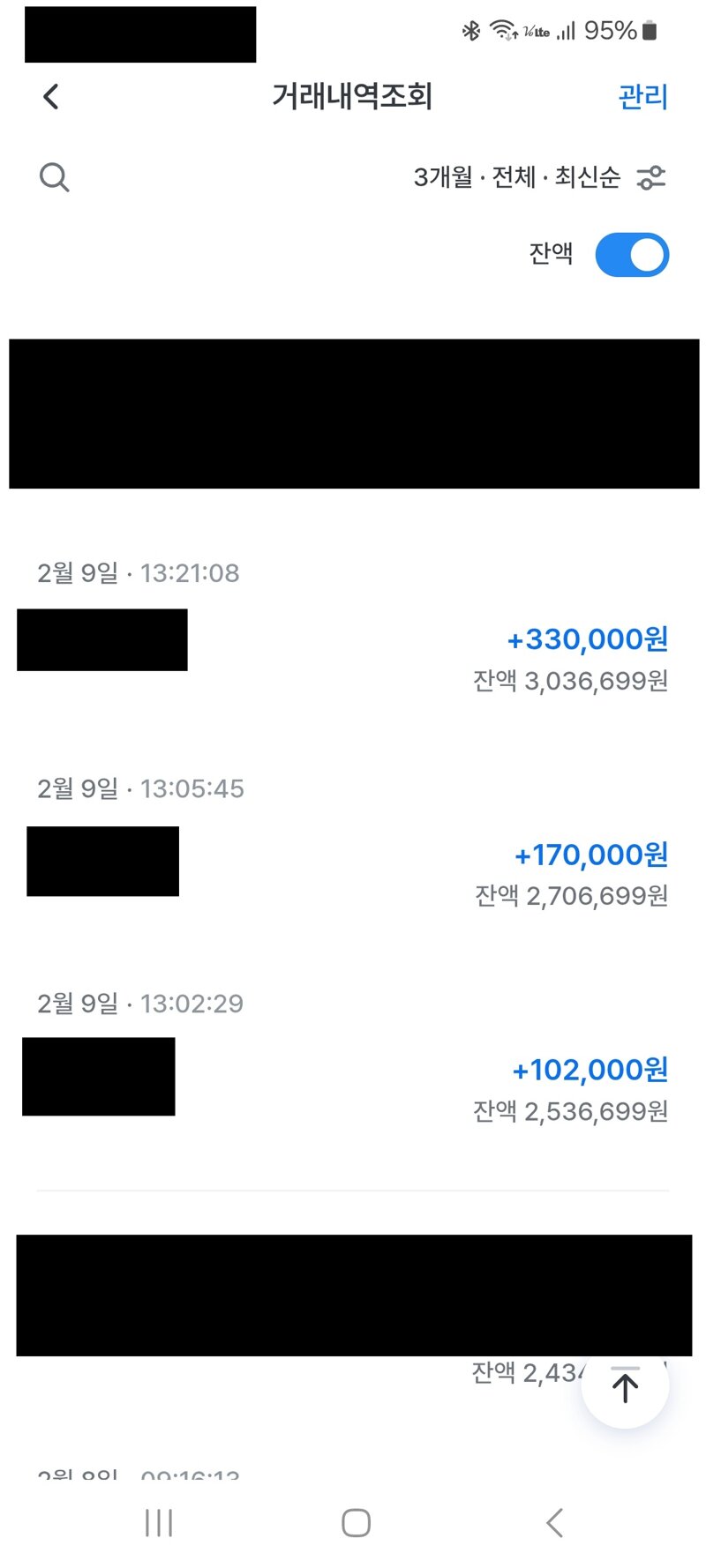This screenshot has height=1568, width=706.
Task: Go back from 거래내역조회 screen
Action: pos(51,96)
